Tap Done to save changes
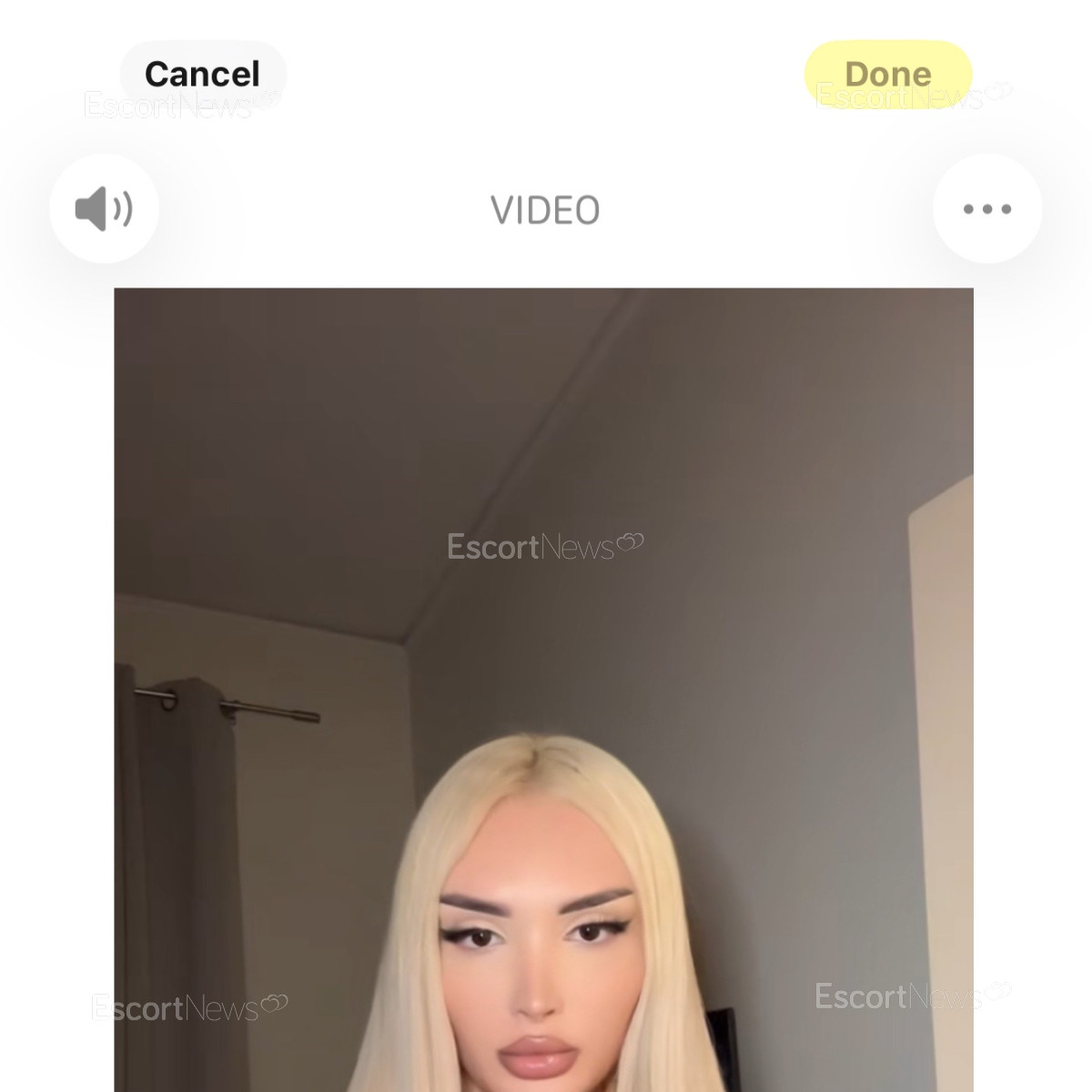1092x1092 pixels. [887, 74]
